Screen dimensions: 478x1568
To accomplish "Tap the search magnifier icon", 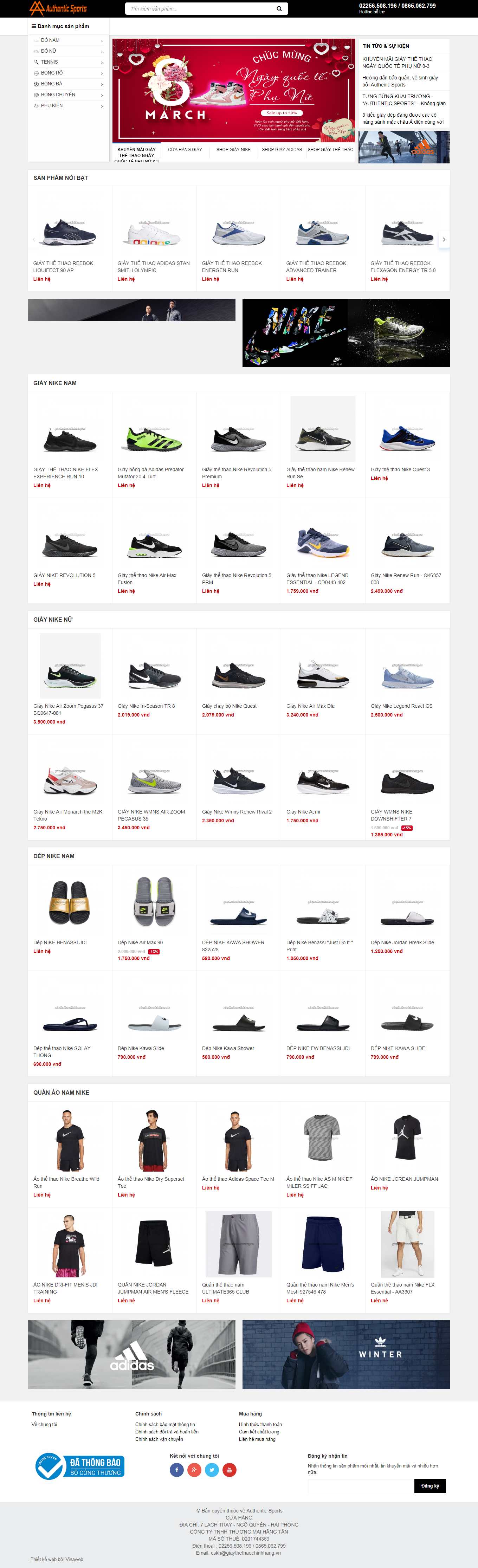I will (x=279, y=8).
